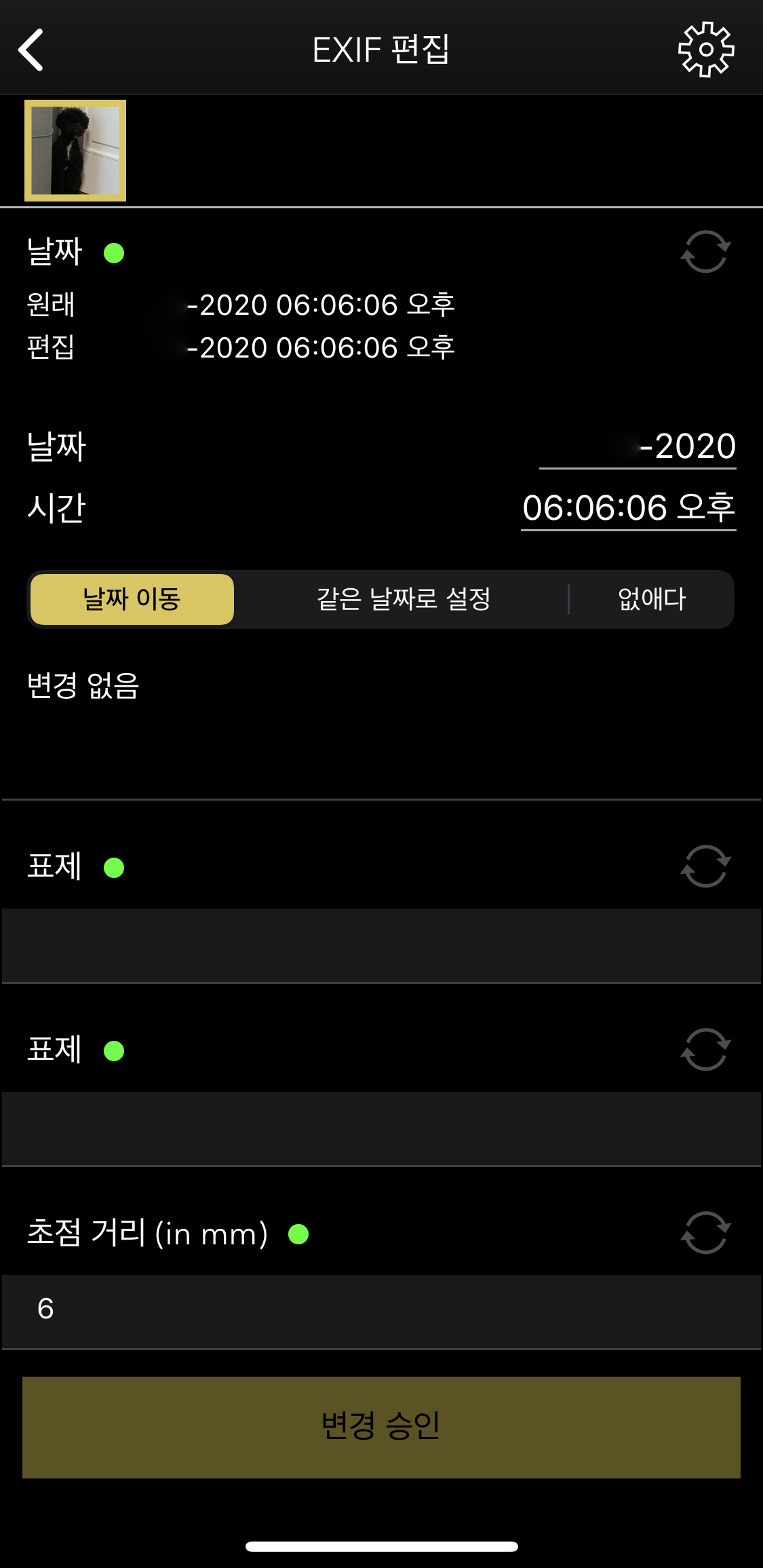This screenshot has height=1568, width=763.
Task: Toggle the green indicator next to 날짜
Action: tap(114, 254)
